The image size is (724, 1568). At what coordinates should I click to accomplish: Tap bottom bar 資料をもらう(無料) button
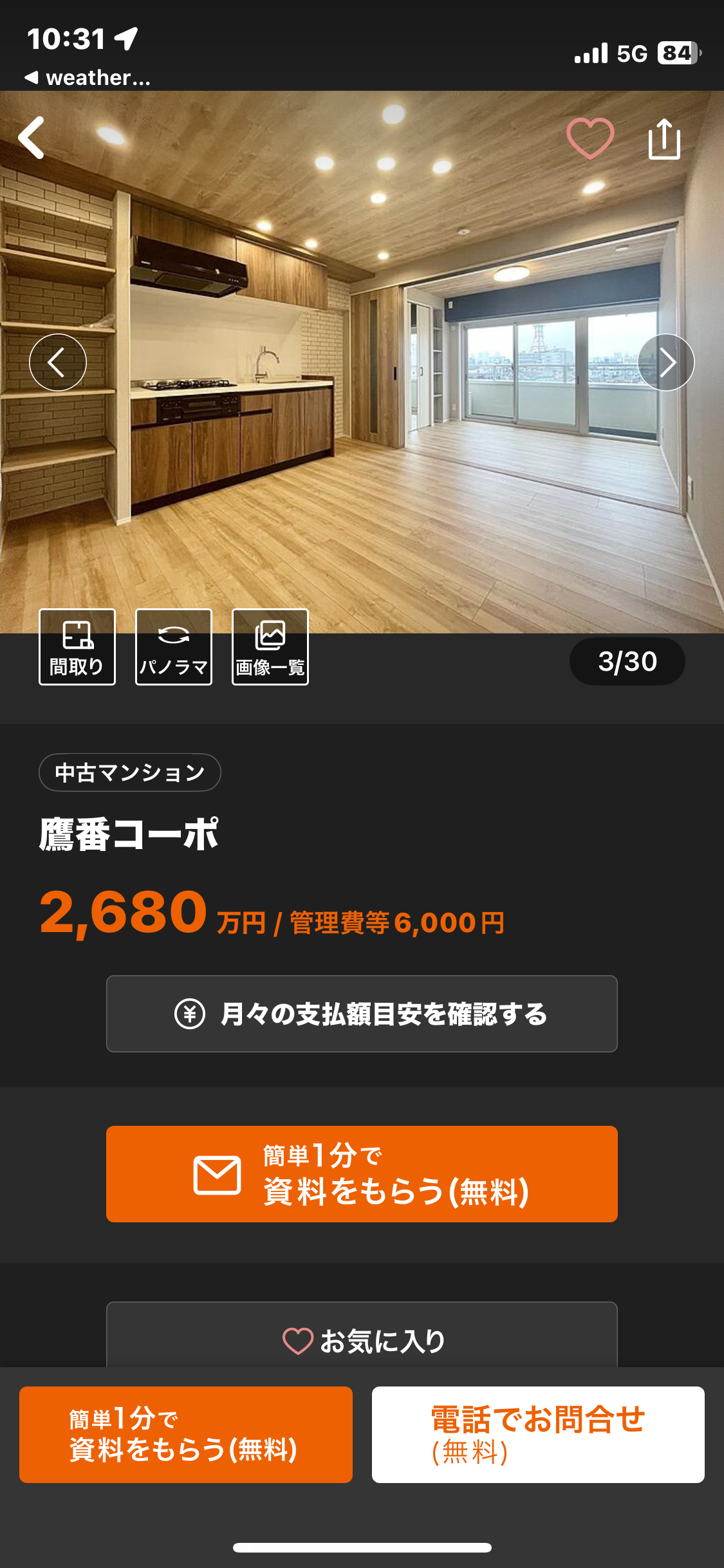point(186,1435)
